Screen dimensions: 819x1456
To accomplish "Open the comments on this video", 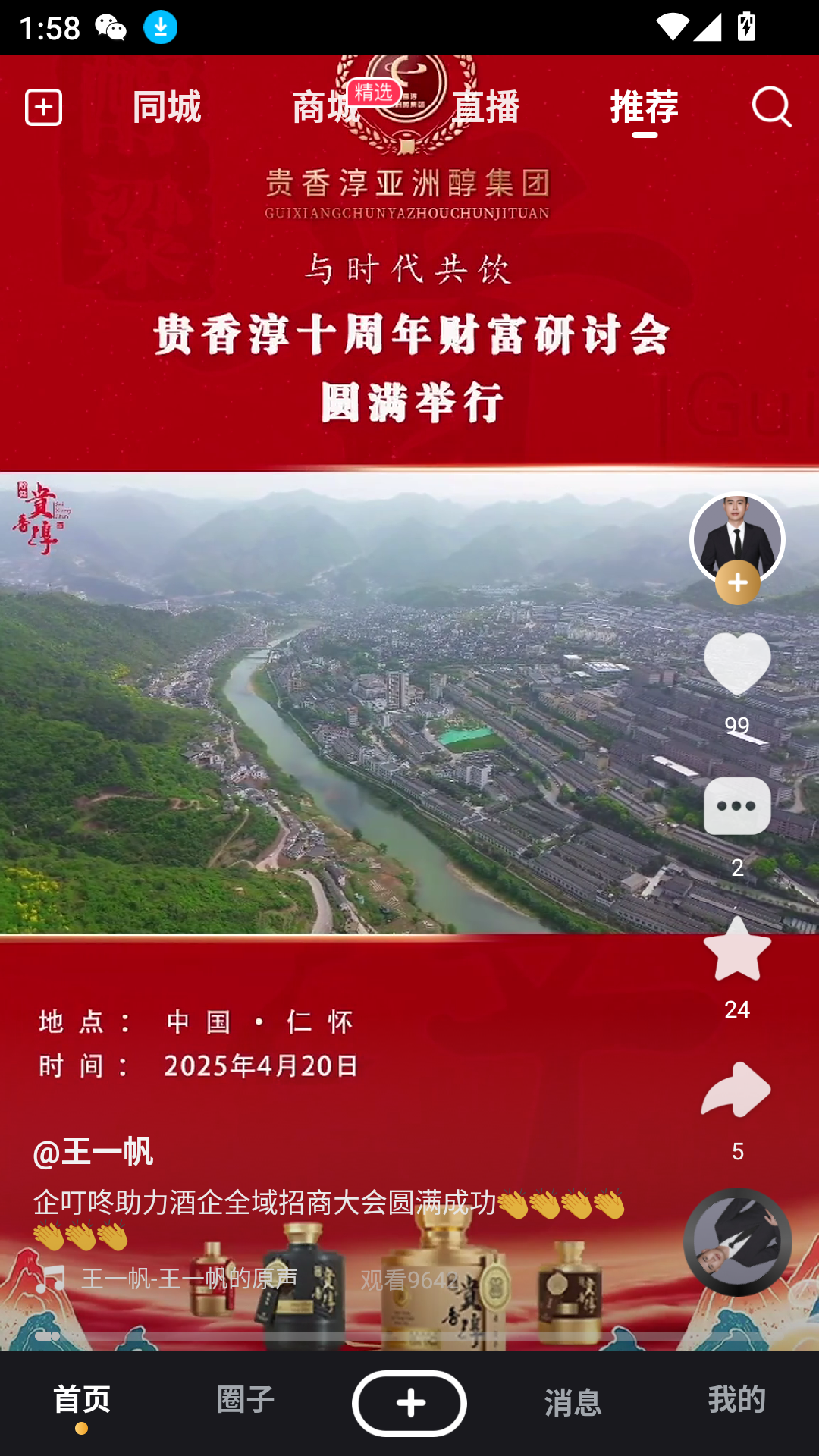I will [737, 807].
